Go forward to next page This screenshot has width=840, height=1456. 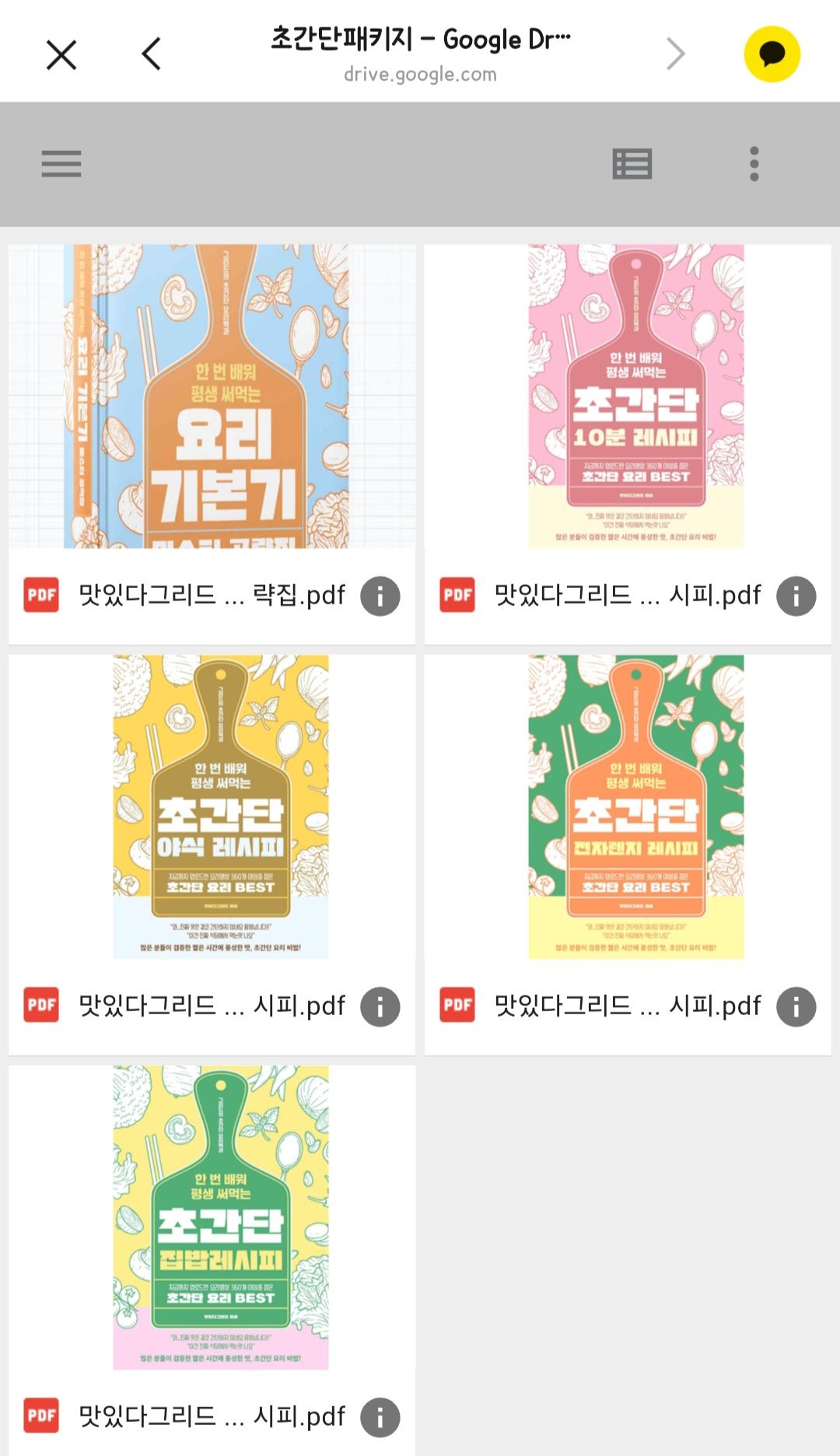pos(675,54)
